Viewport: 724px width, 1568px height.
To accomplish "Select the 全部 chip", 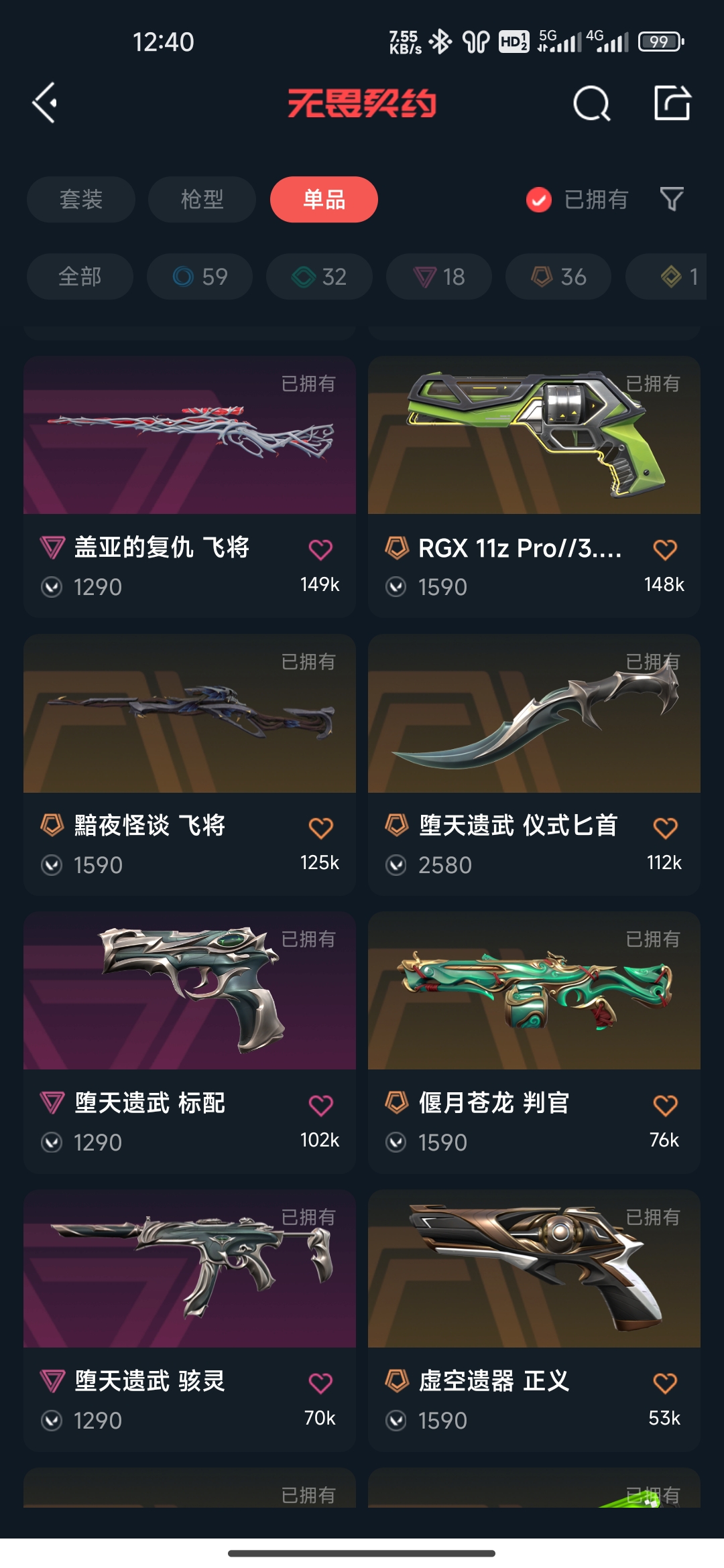I will (x=80, y=276).
